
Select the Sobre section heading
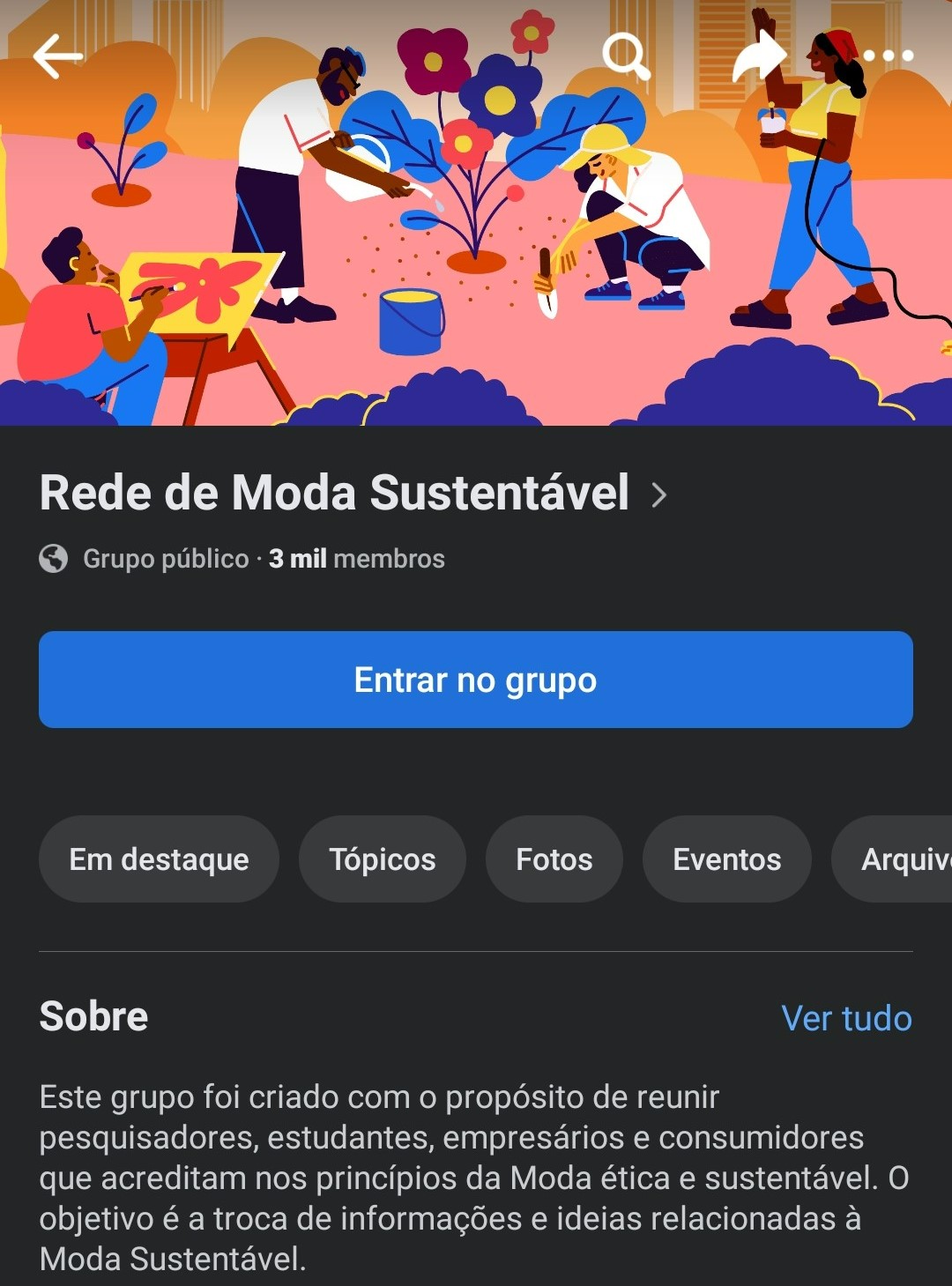pyautogui.click(x=93, y=1015)
